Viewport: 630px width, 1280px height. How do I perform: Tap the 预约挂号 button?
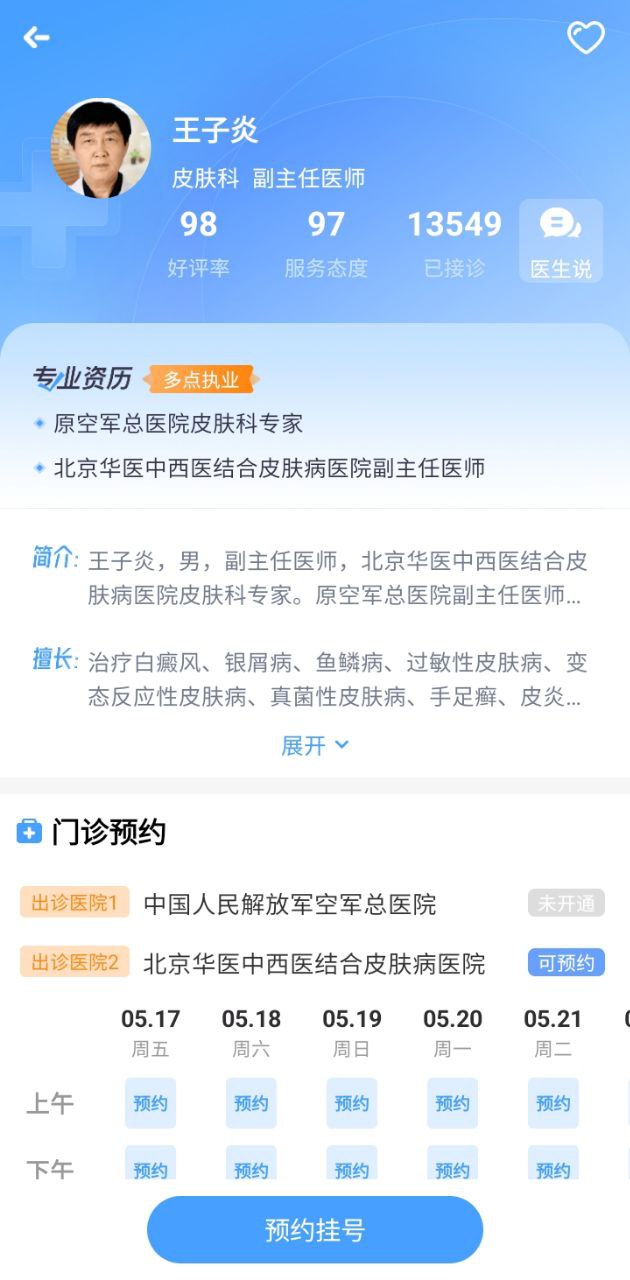pyautogui.click(x=315, y=1229)
